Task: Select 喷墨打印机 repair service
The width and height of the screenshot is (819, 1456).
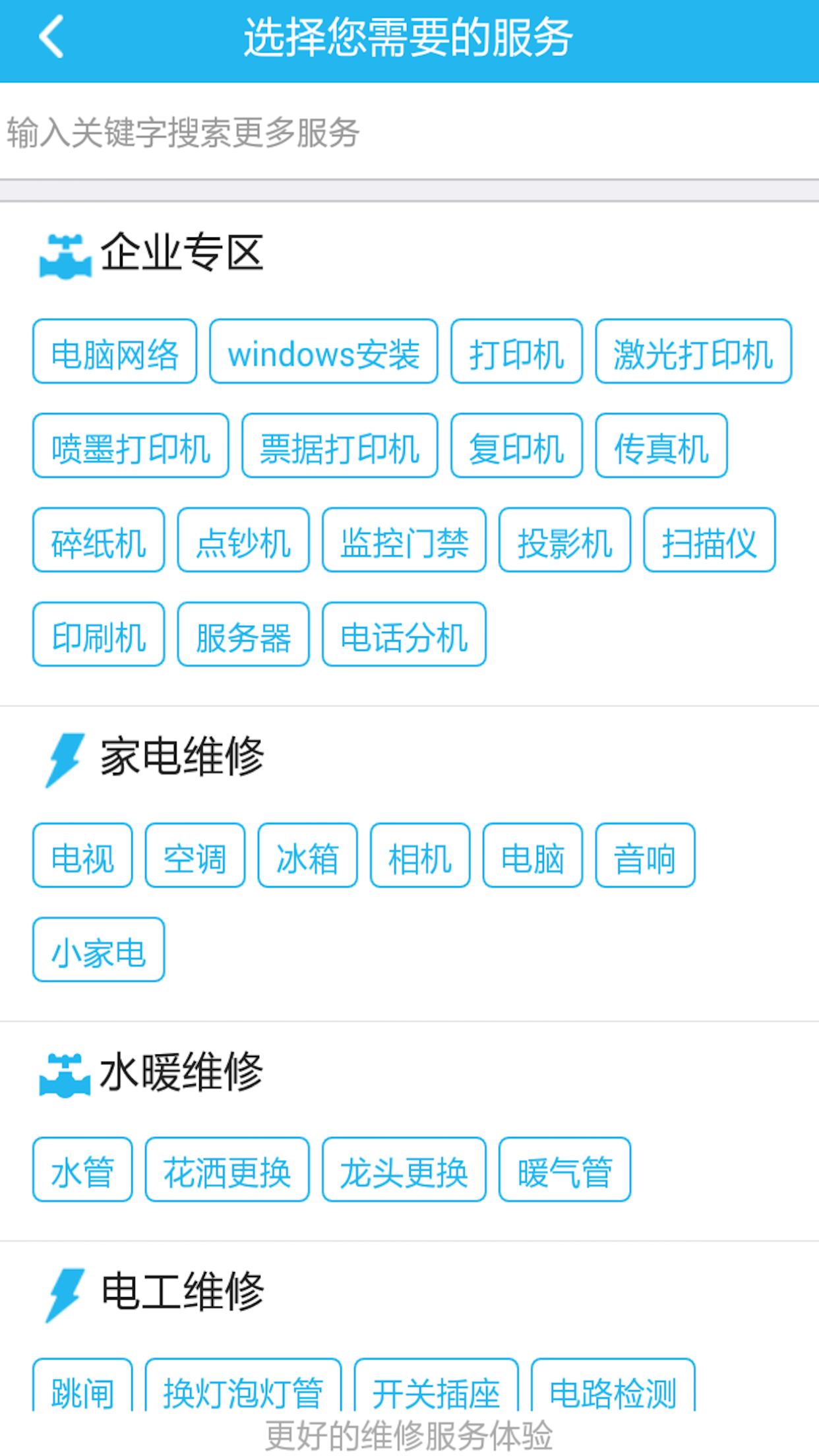Action: pyautogui.click(x=131, y=446)
